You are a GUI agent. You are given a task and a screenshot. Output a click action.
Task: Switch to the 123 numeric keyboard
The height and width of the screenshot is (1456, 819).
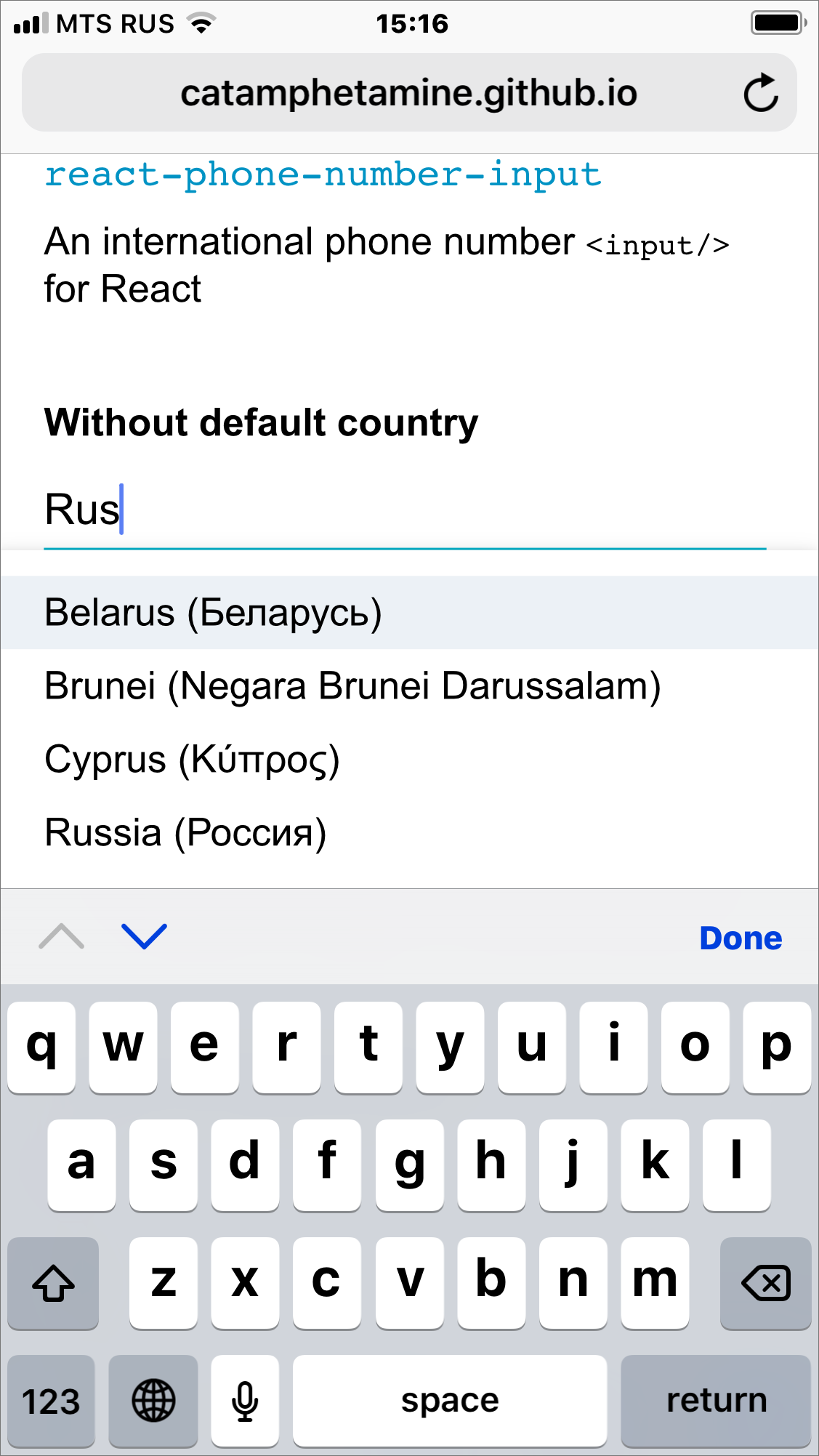51,1400
